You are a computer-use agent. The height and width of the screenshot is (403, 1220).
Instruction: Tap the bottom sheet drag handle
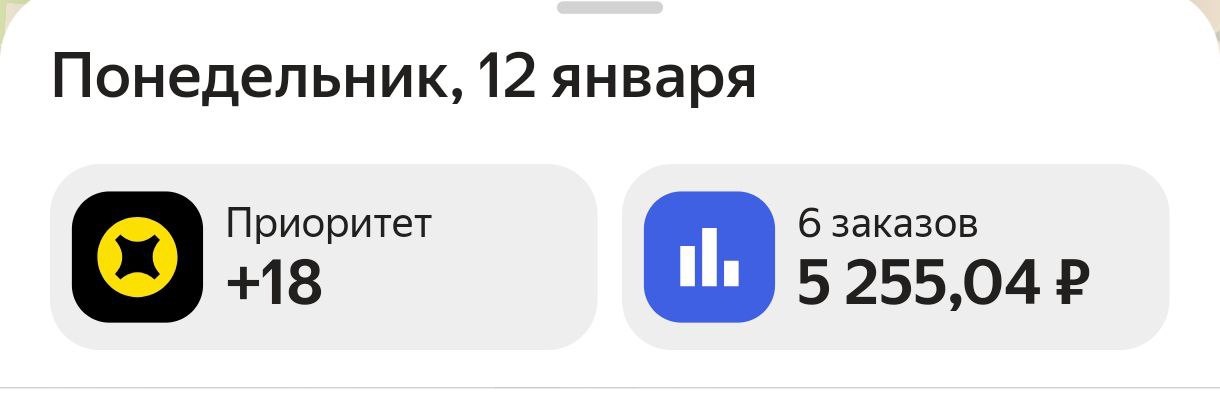[610, 7]
